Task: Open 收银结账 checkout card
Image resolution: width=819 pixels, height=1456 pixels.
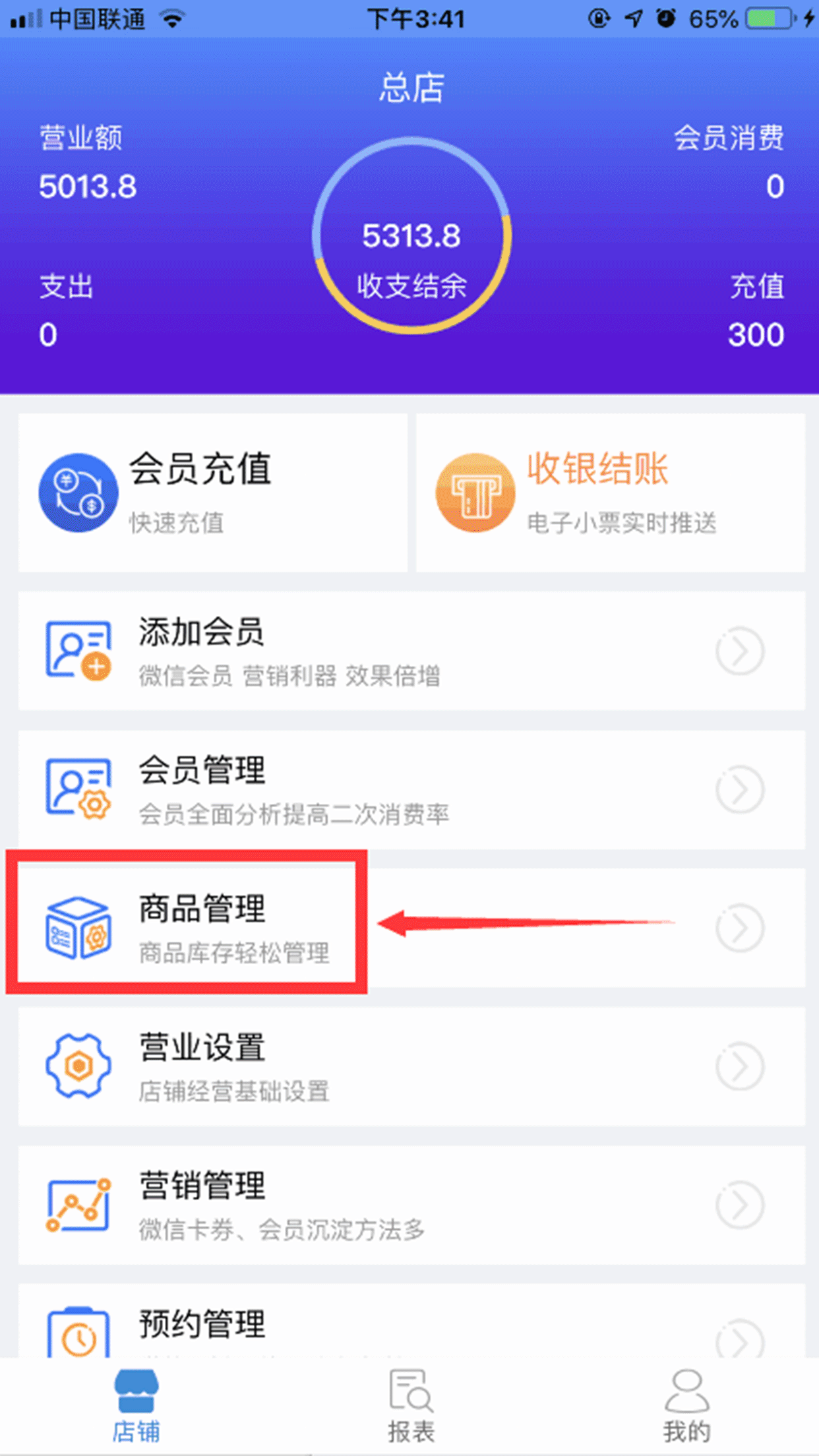Action: (x=610, y=493)
